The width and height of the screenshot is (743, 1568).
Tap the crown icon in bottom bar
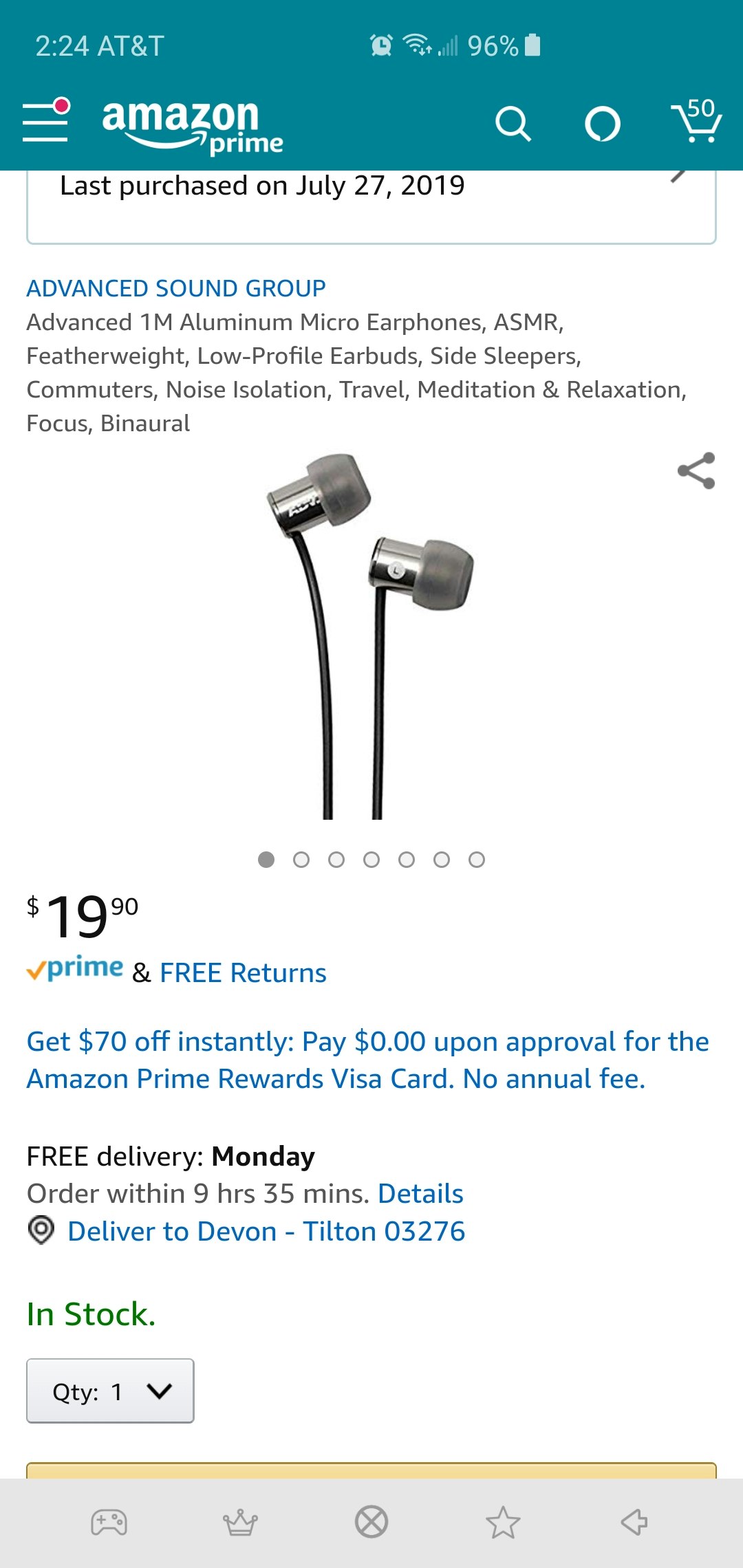coord(240,1522)
